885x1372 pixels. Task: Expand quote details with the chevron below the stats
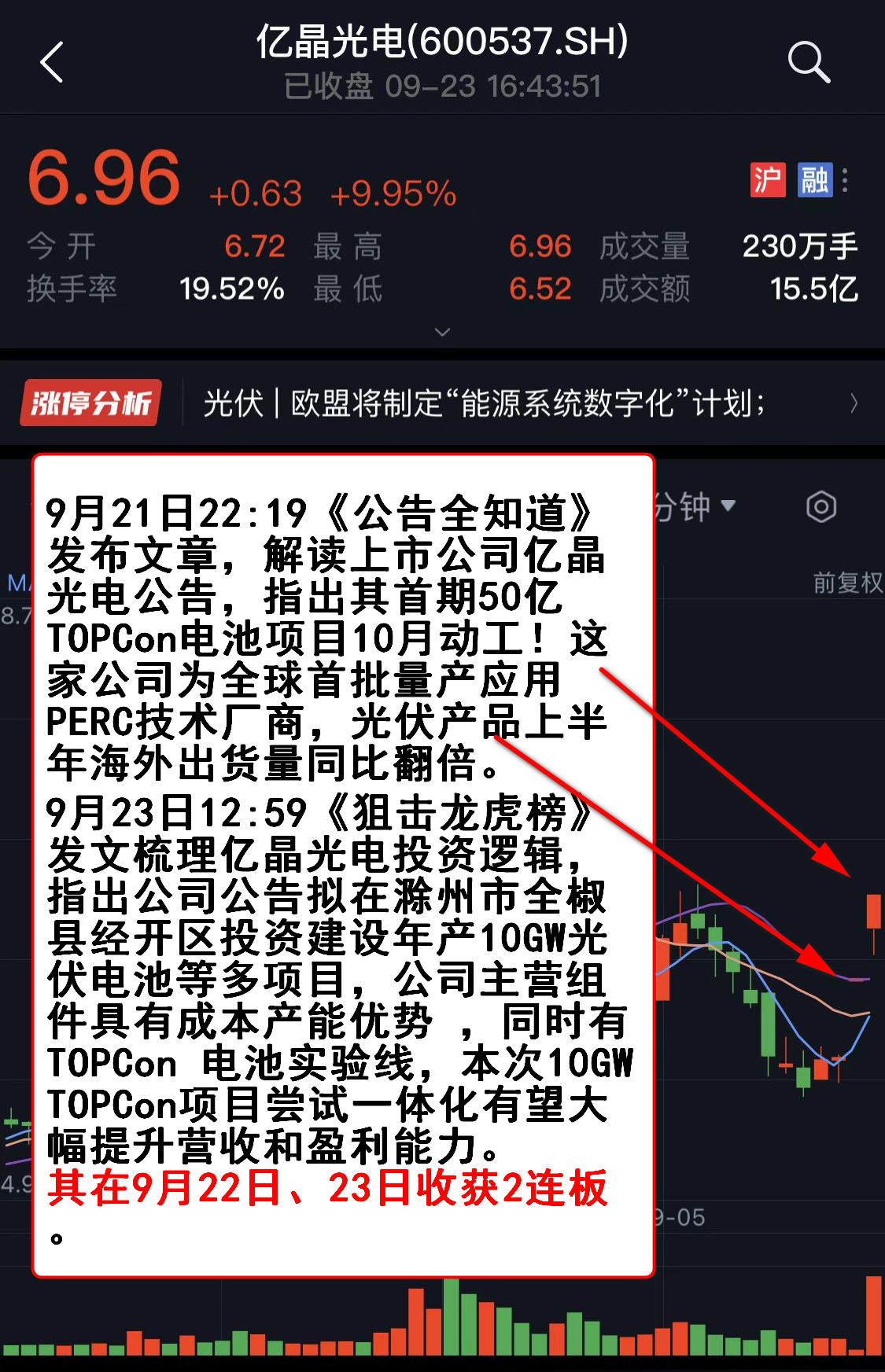point(442,332)
